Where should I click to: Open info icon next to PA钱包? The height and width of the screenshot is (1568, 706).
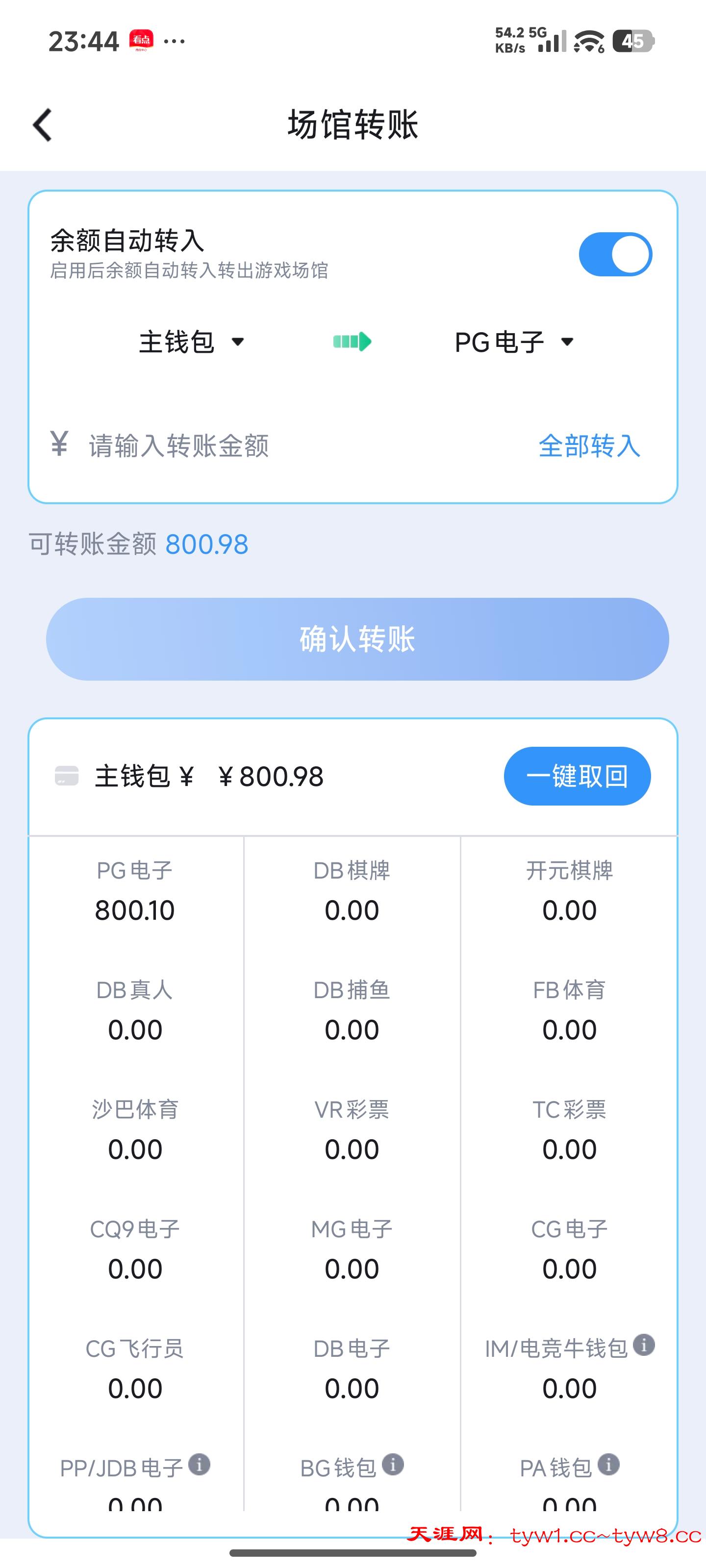coord(608,1464)
